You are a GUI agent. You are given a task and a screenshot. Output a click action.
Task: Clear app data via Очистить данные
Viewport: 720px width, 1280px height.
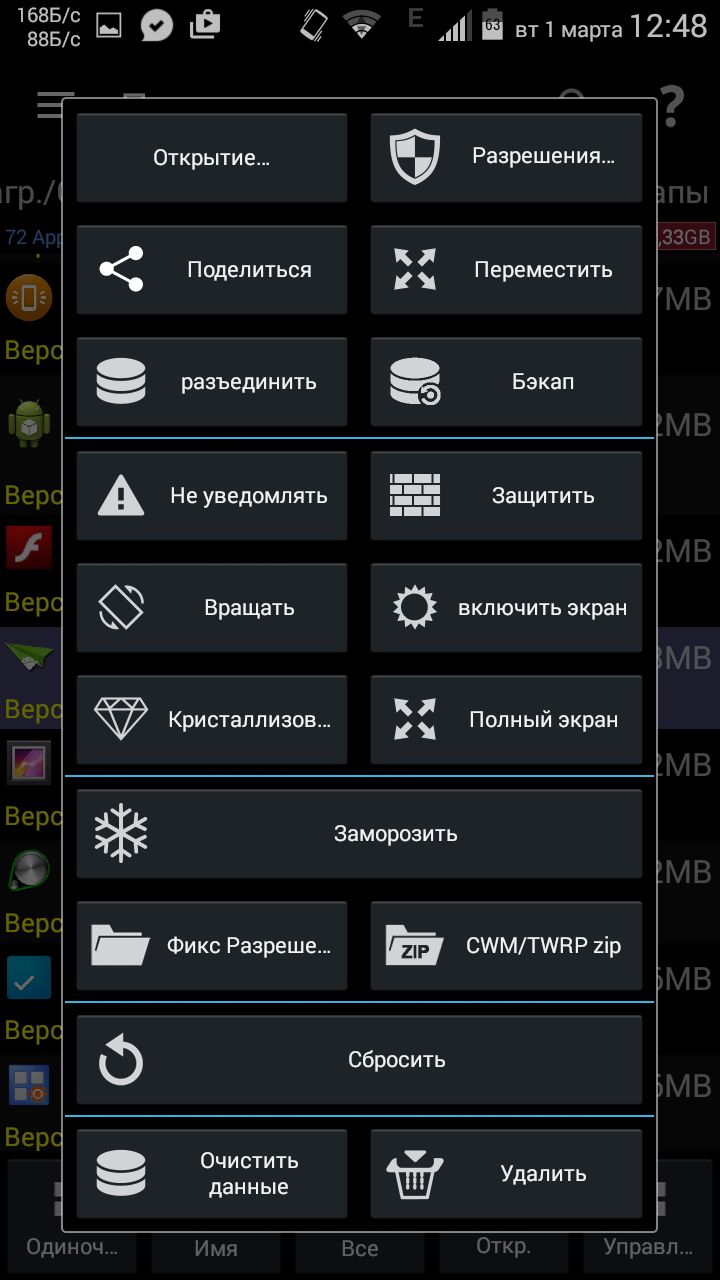tap(212, 1174)
